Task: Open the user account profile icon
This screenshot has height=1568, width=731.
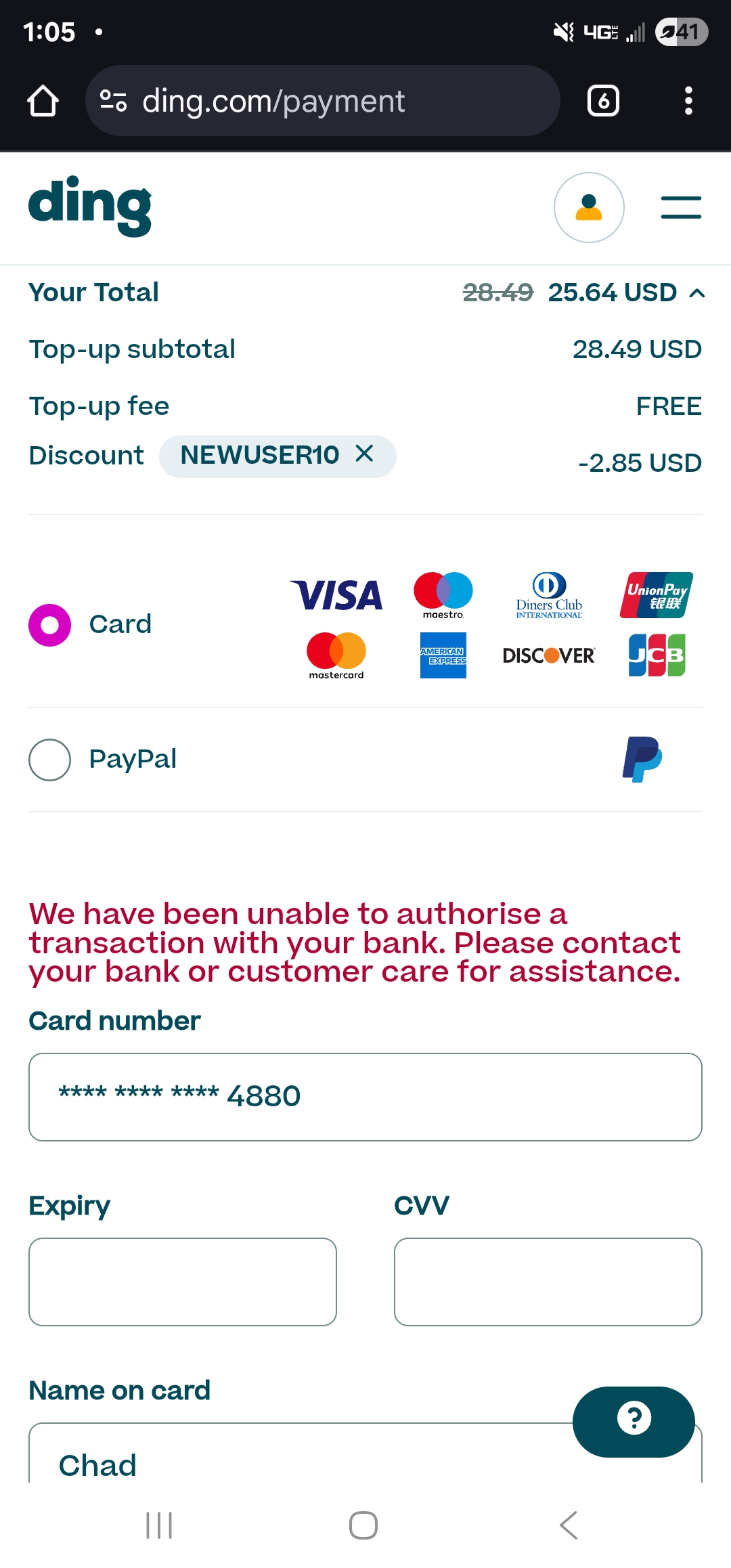Action: [x=589, y=207]
